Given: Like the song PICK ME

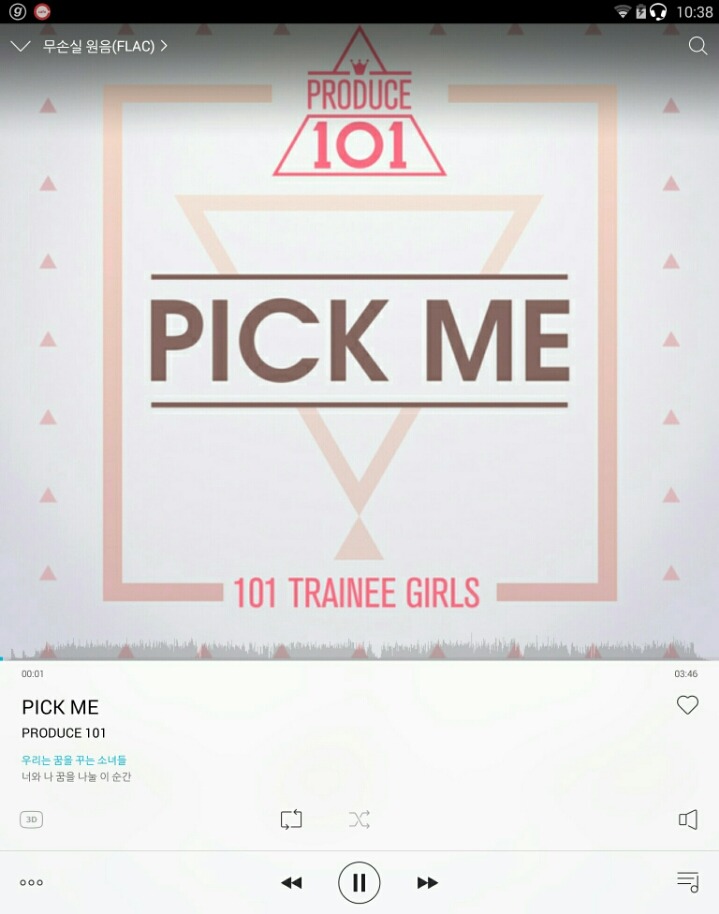Looking at the screenshot, I should (x=687, y=705).
